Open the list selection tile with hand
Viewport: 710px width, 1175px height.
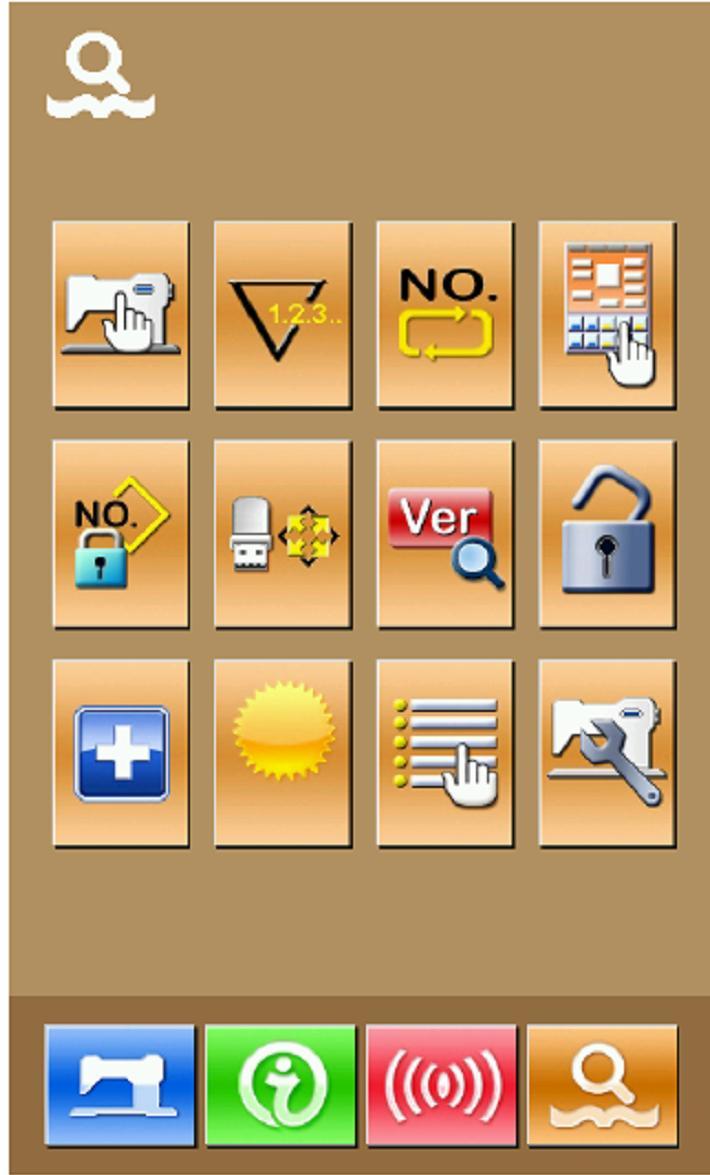click(445, 753)
